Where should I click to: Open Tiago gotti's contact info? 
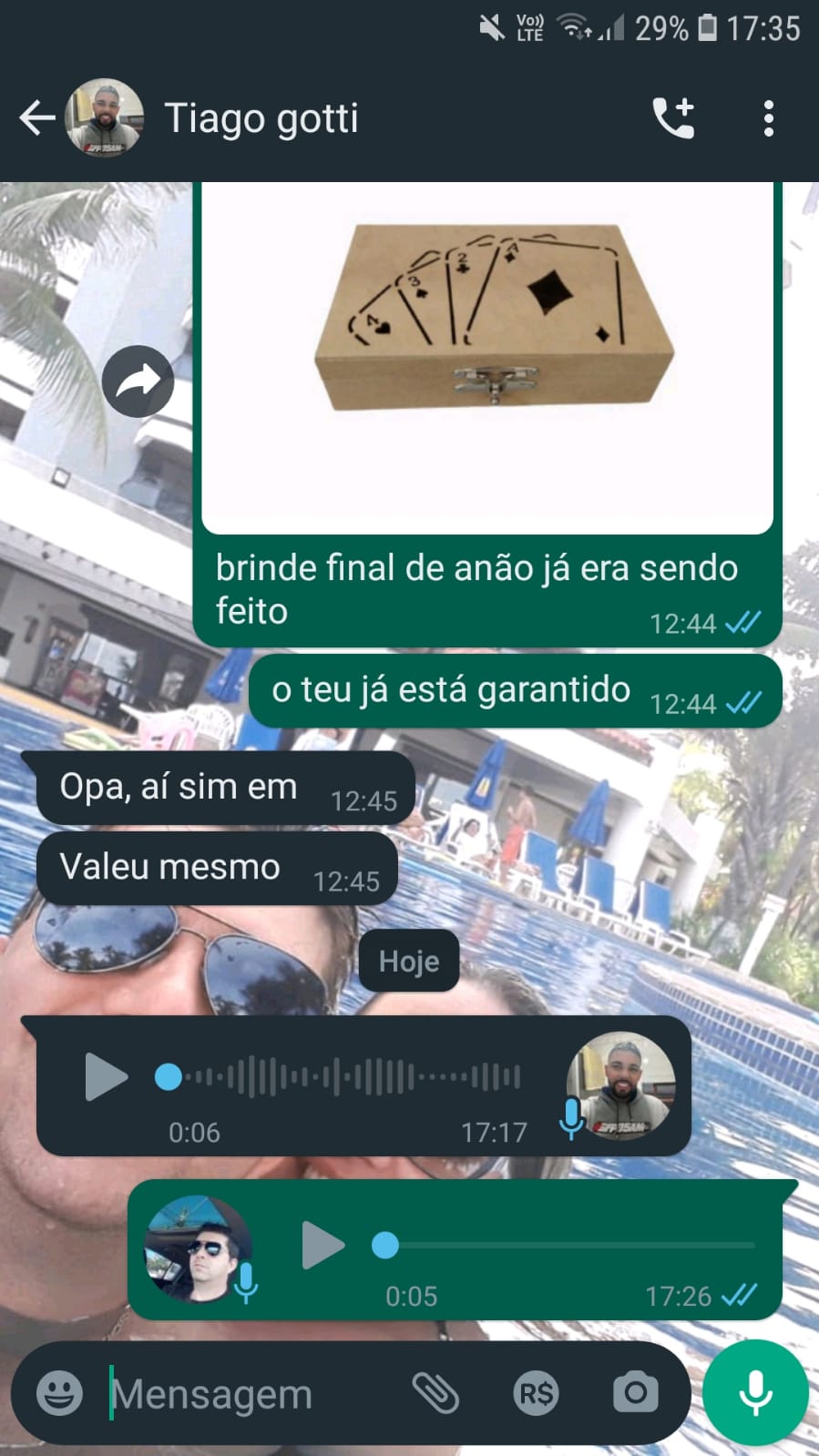pyautogui.click(x=261, y=118)
